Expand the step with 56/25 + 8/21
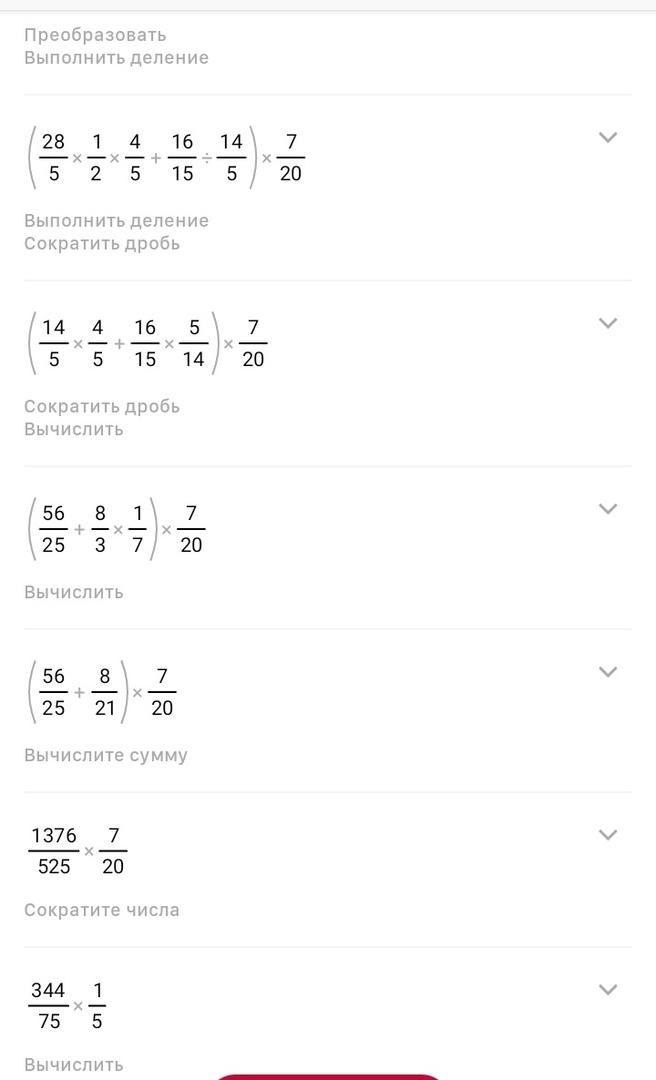 point(607,672)
